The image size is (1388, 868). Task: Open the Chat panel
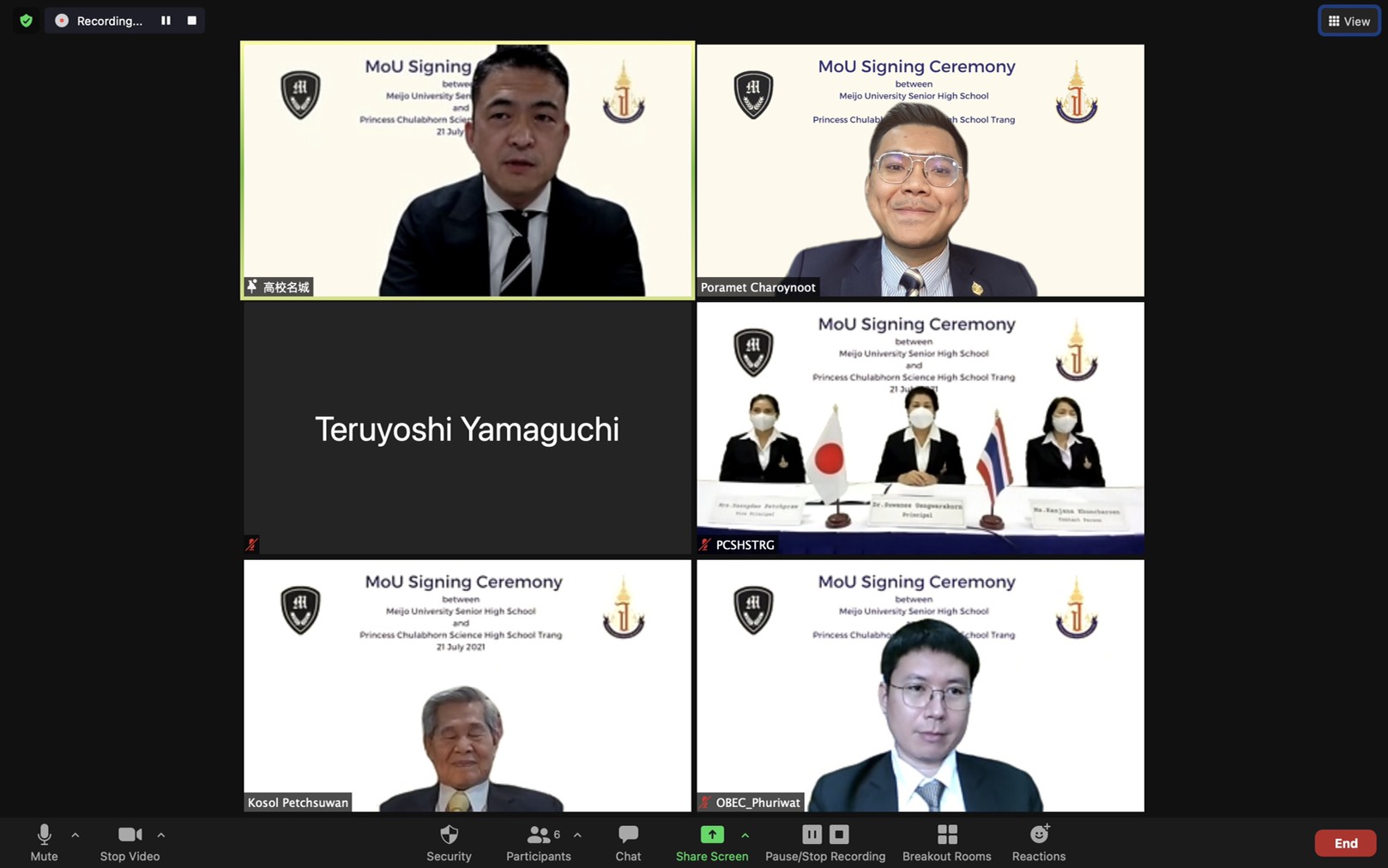[x=628, y=842]
